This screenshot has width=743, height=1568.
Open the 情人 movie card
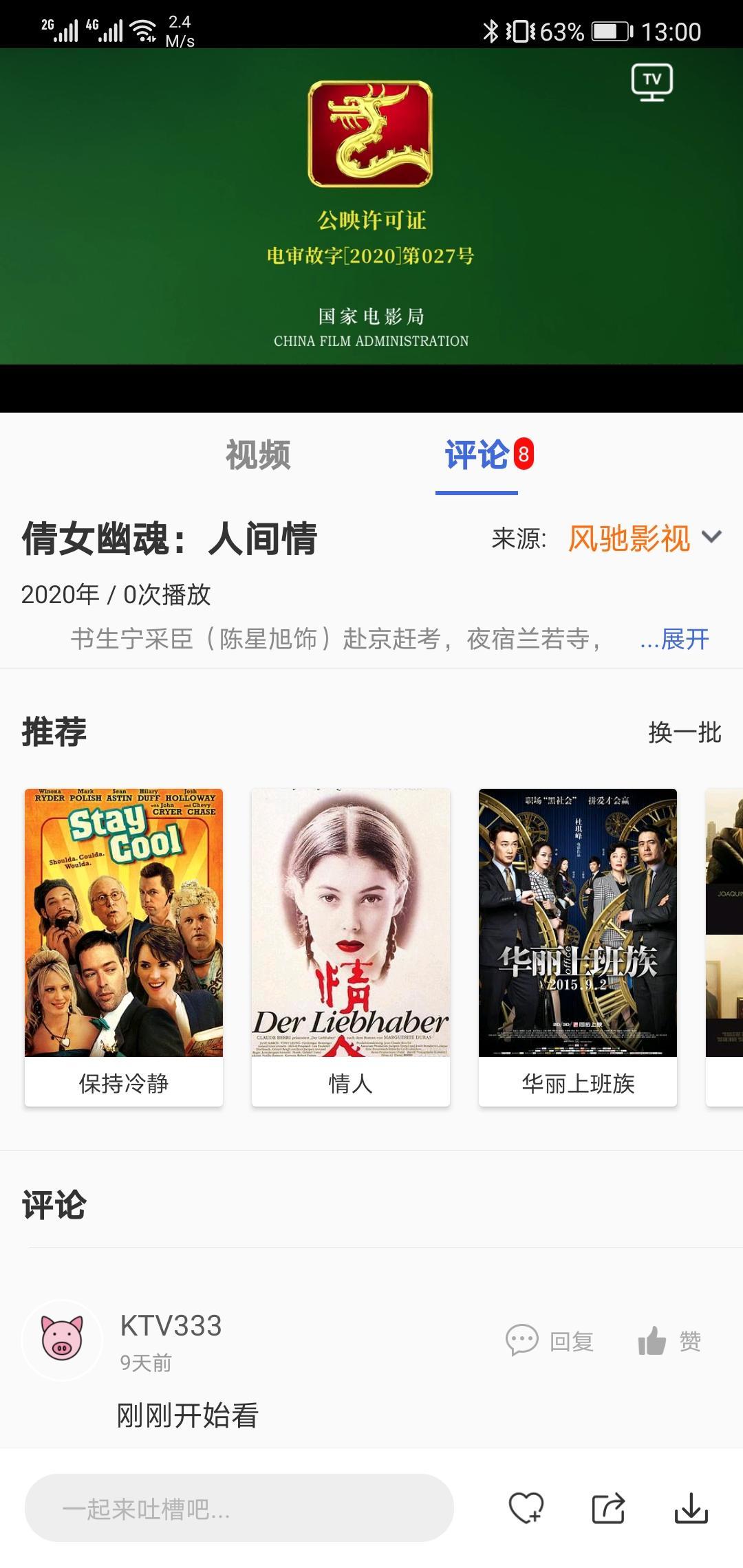[x=351, y=946]
